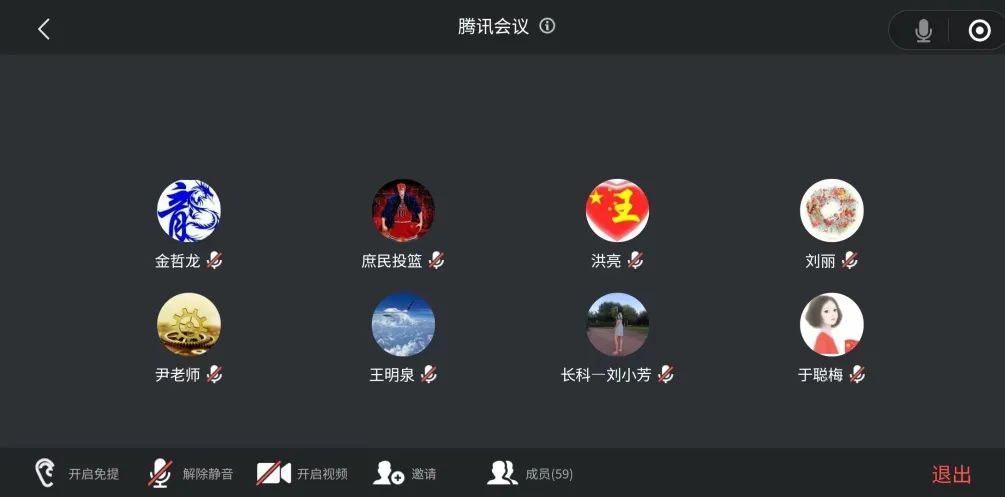Select participant 刘丽
Screen dimensions: 1005x497
click(x=831, y=211)
